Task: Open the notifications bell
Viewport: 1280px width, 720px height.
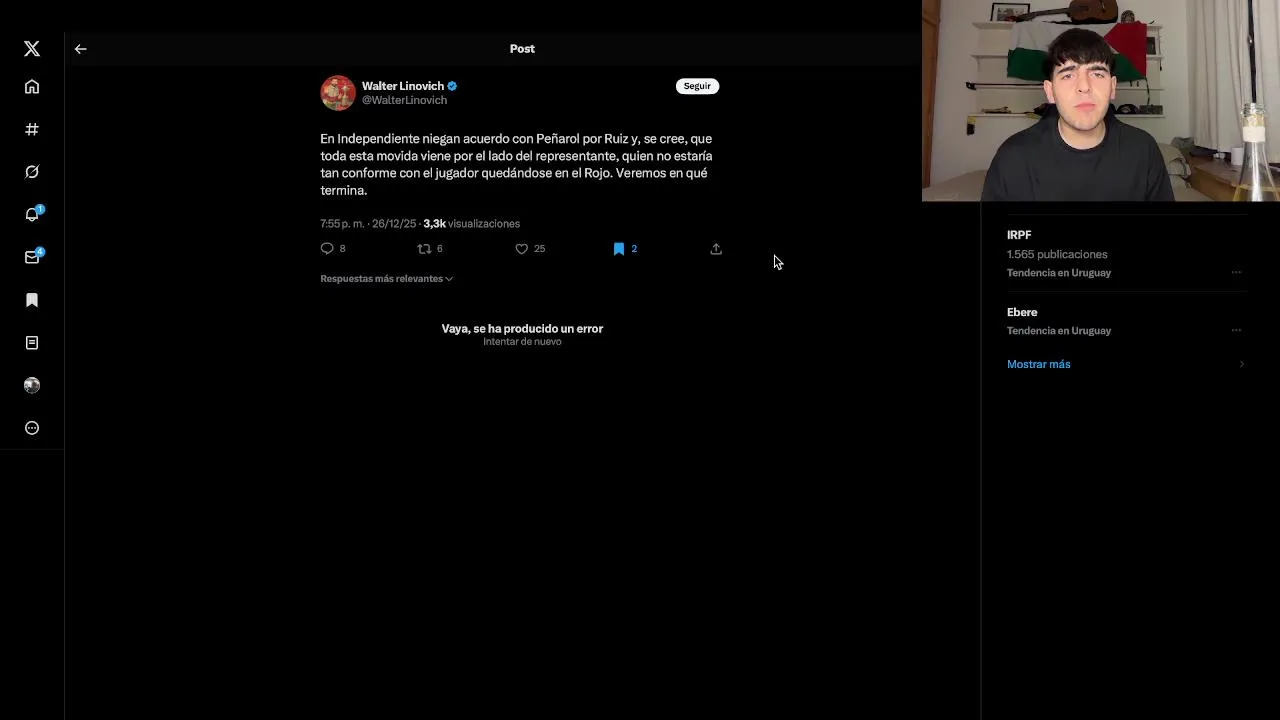Action: (x=32, y=214)
